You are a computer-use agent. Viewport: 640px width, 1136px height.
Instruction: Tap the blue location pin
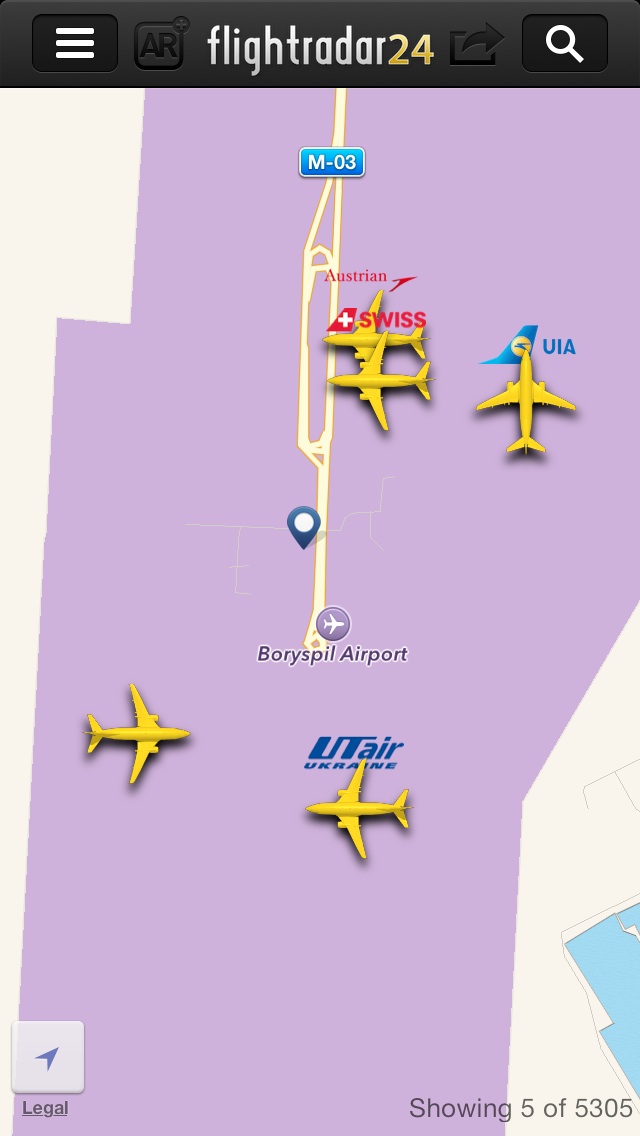click(x=304, y=525)
